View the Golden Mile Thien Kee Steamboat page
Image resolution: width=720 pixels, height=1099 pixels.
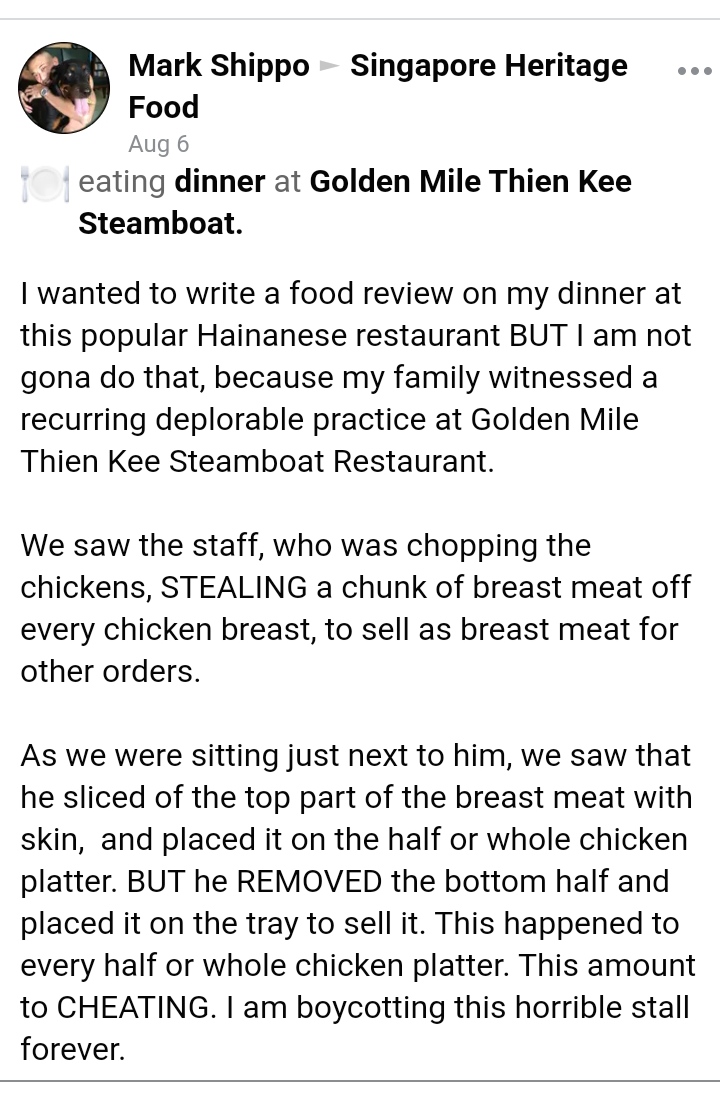point(470,182)
